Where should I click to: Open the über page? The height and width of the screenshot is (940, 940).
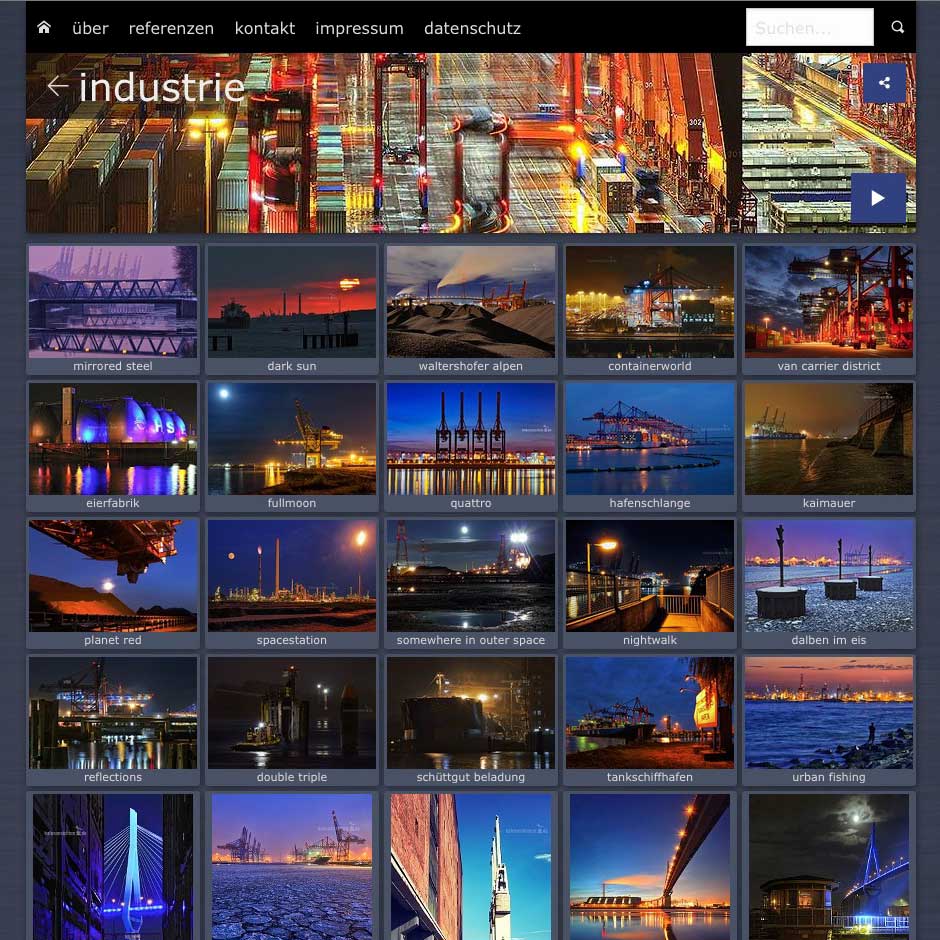pyautogui.click(x=90, y=28)
